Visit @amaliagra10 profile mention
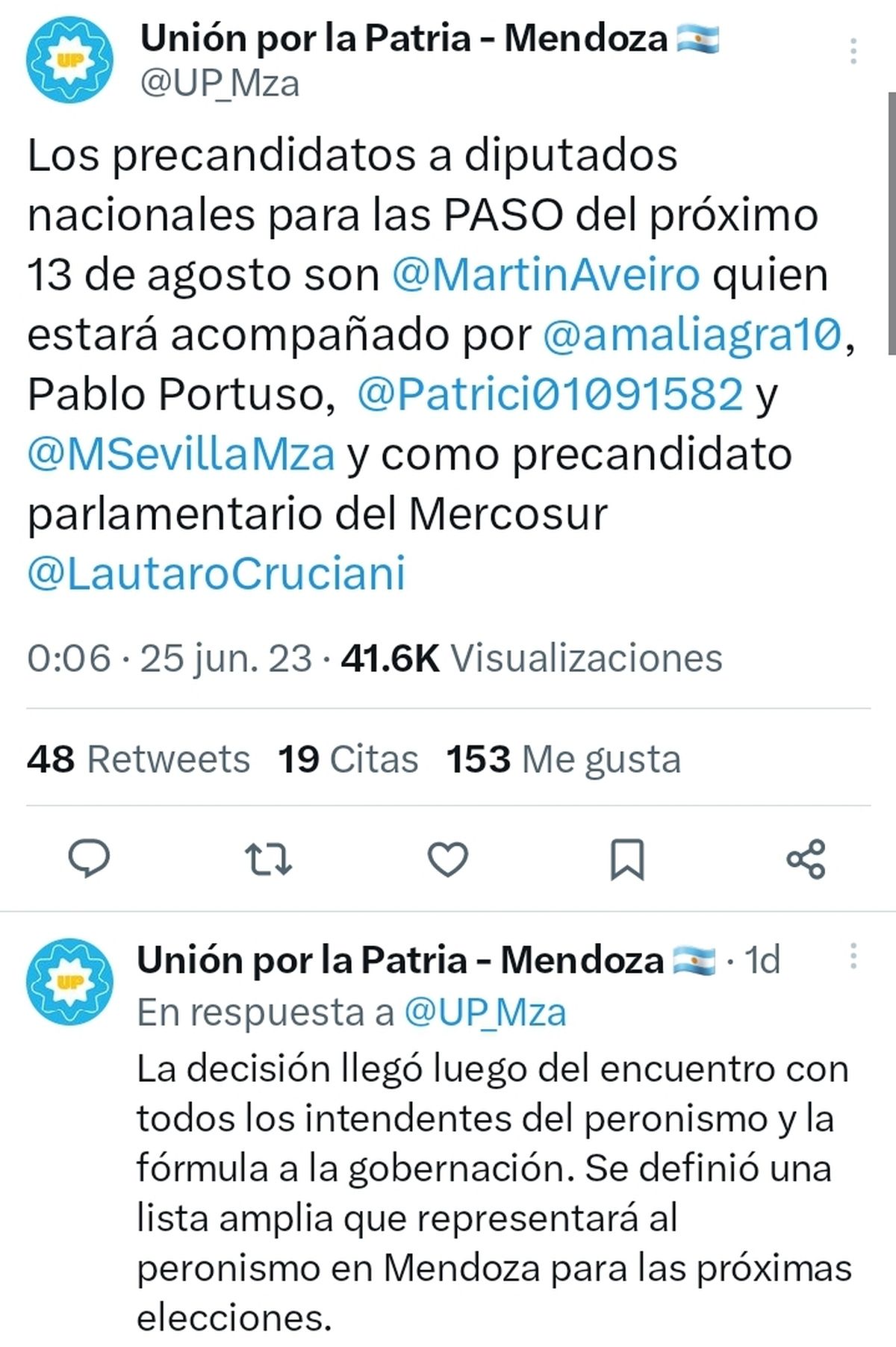This screenshot has height=1347, width=896. pos(692,335)
